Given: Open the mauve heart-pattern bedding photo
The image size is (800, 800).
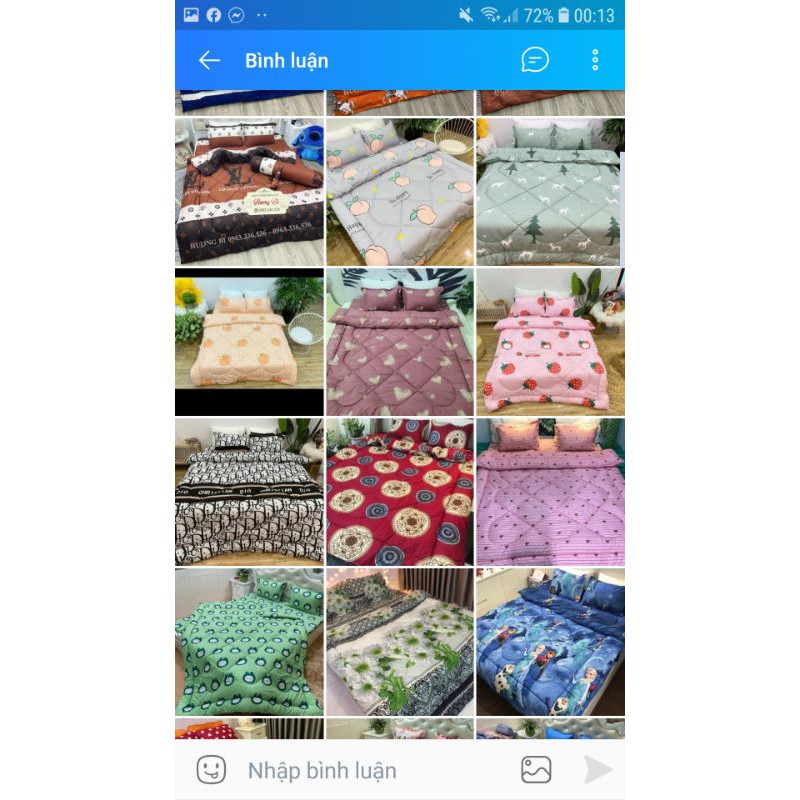Looking at the screenshot, I should click(400, 342).
